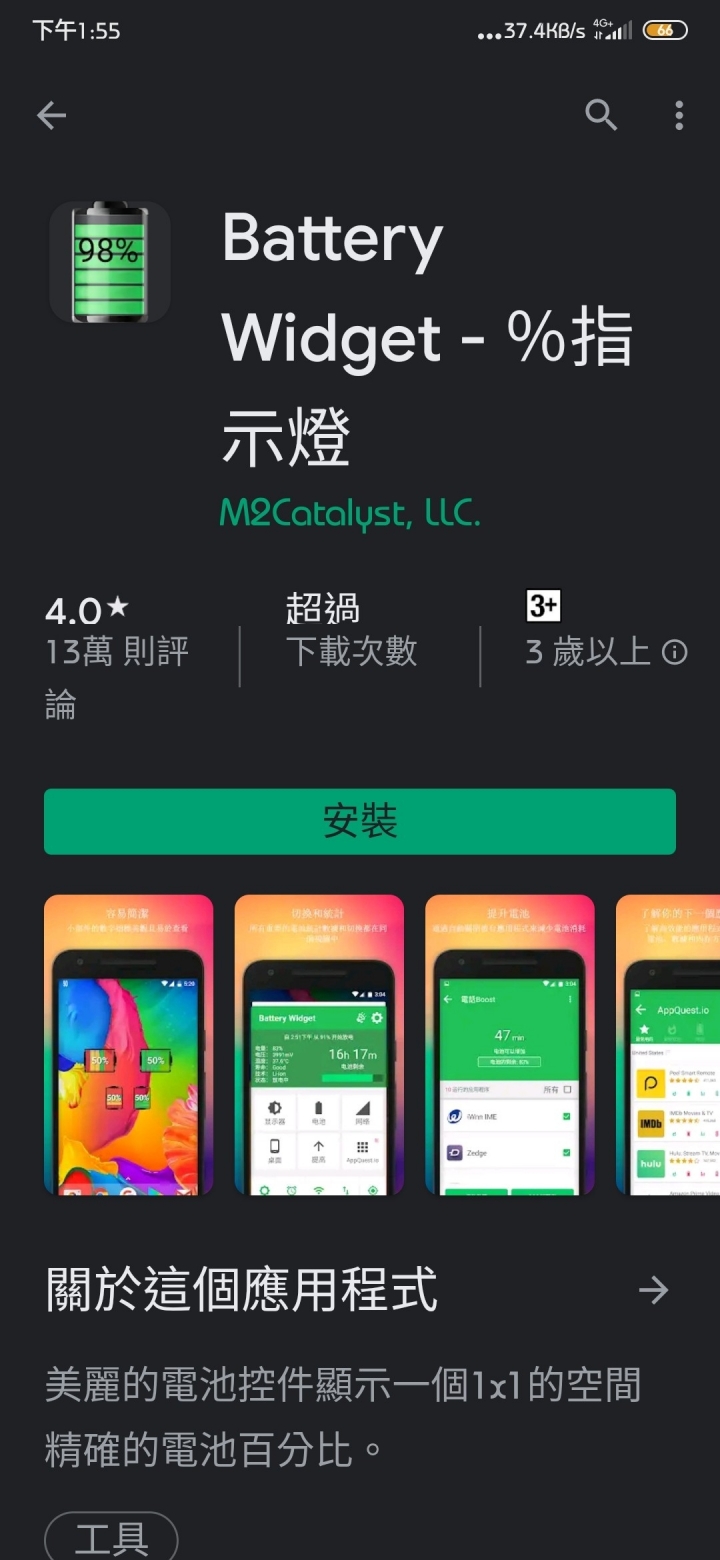Open developer page M2Catalyst, LLC.
The image size is (720, 1560).
350,513
